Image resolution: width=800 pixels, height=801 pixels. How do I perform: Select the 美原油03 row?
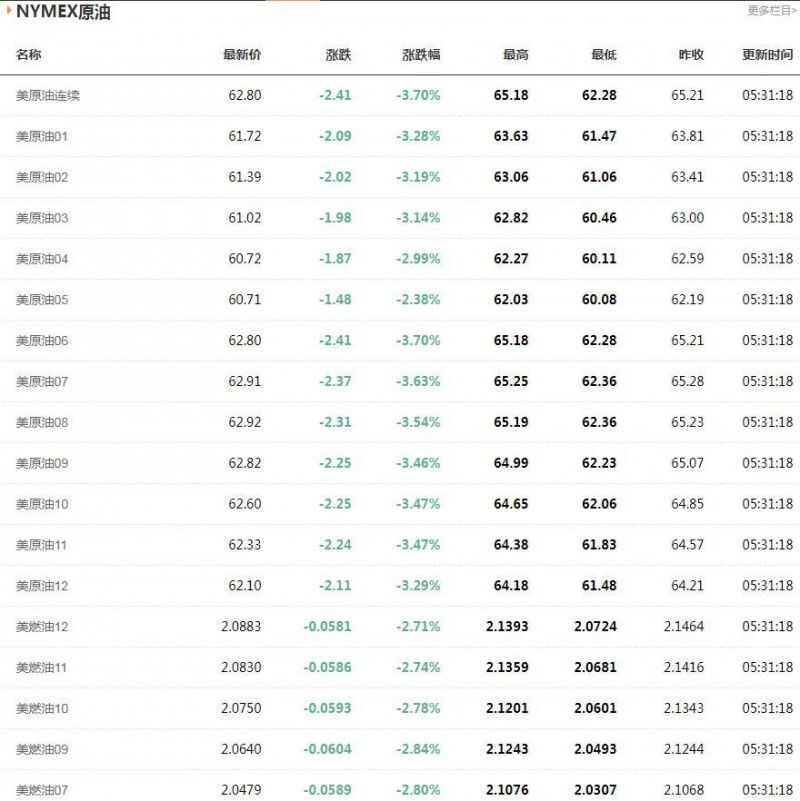coord(42,218)
